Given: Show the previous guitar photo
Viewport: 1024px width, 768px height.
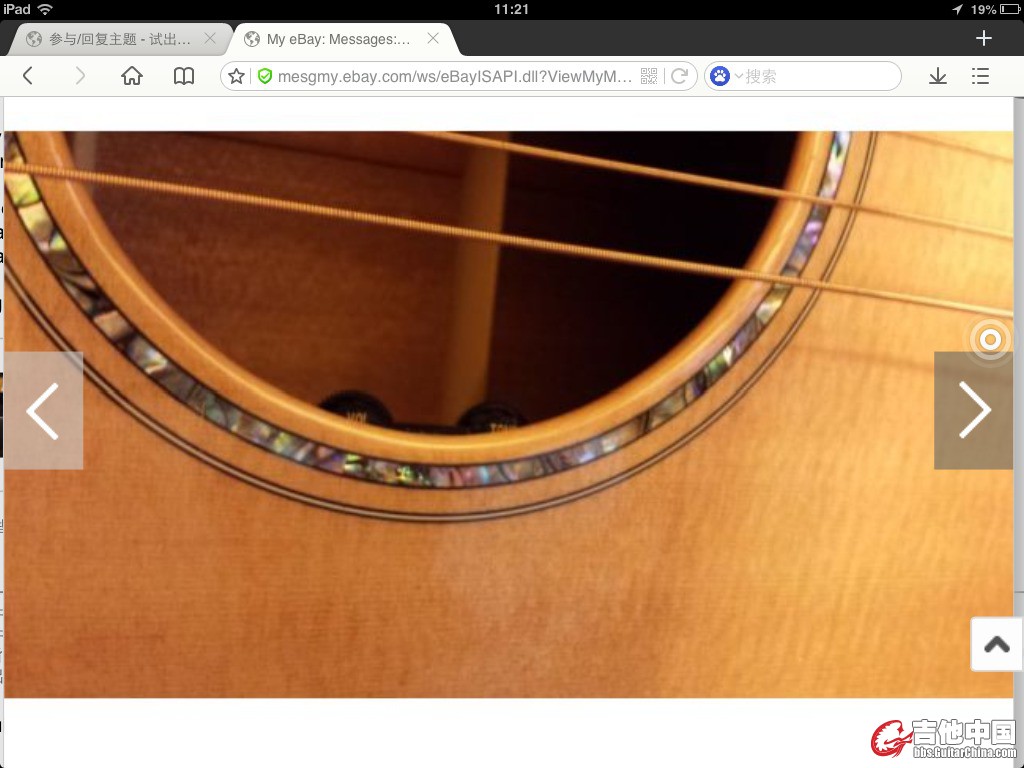Looking at the screenshot, I should click(43, 410).
